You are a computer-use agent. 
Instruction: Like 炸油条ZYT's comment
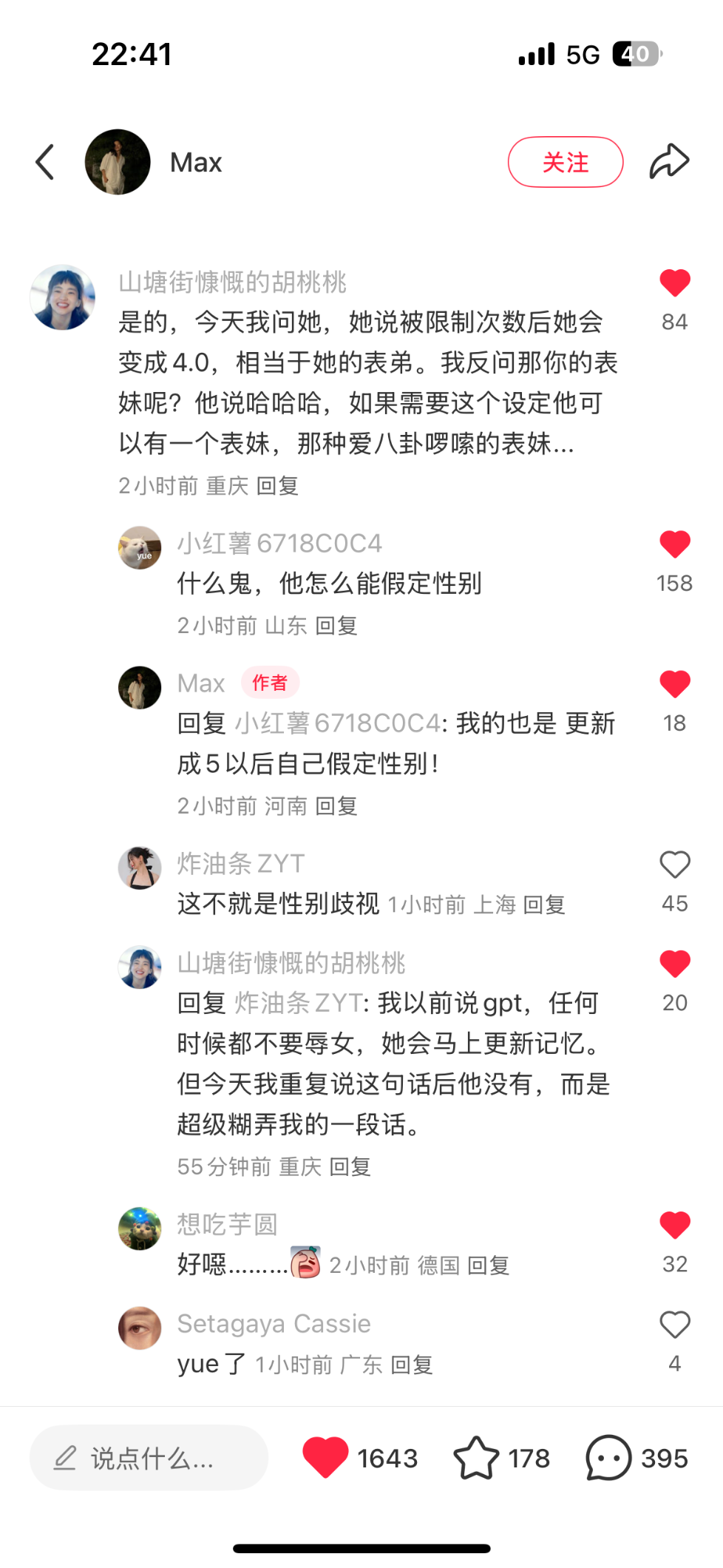coord(674,865)
